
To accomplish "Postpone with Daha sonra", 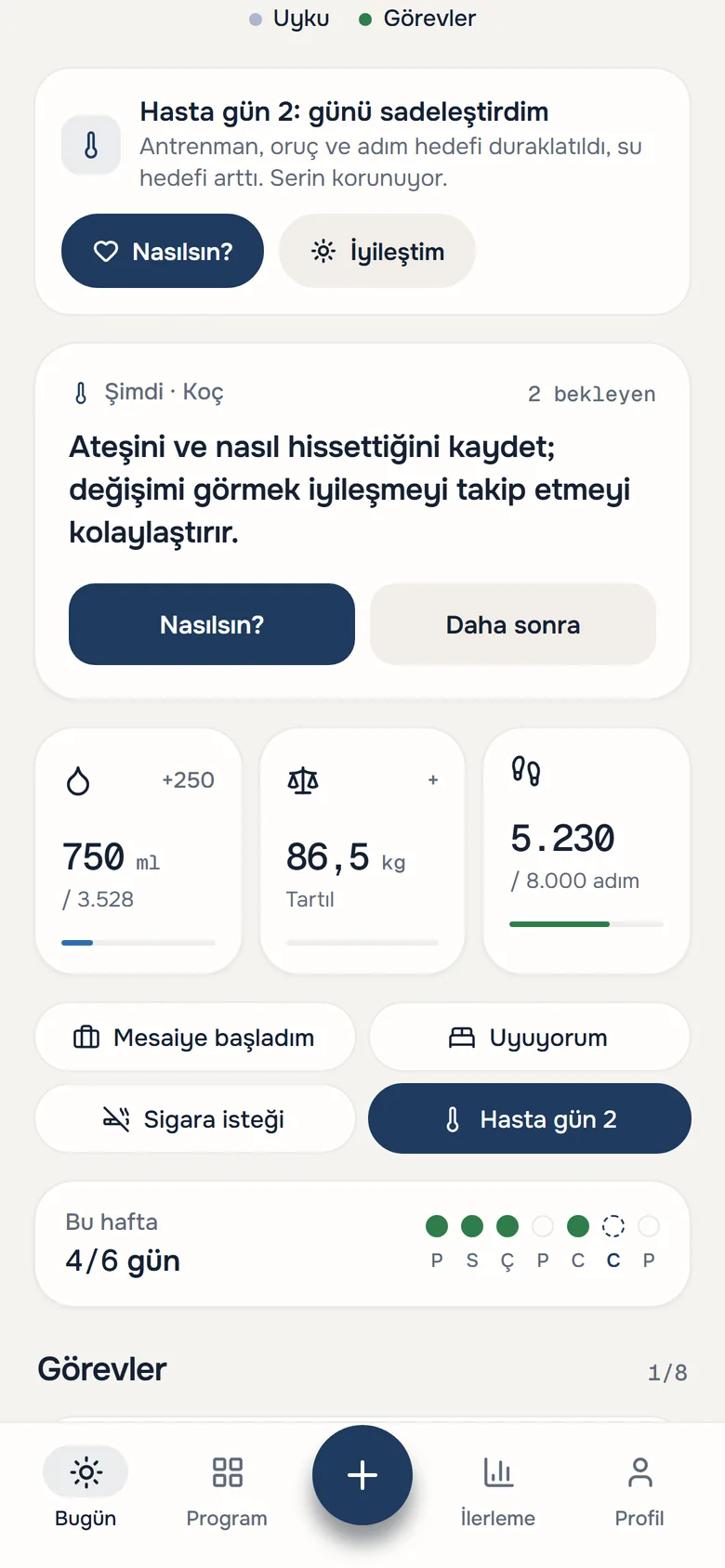I will 513,624.
